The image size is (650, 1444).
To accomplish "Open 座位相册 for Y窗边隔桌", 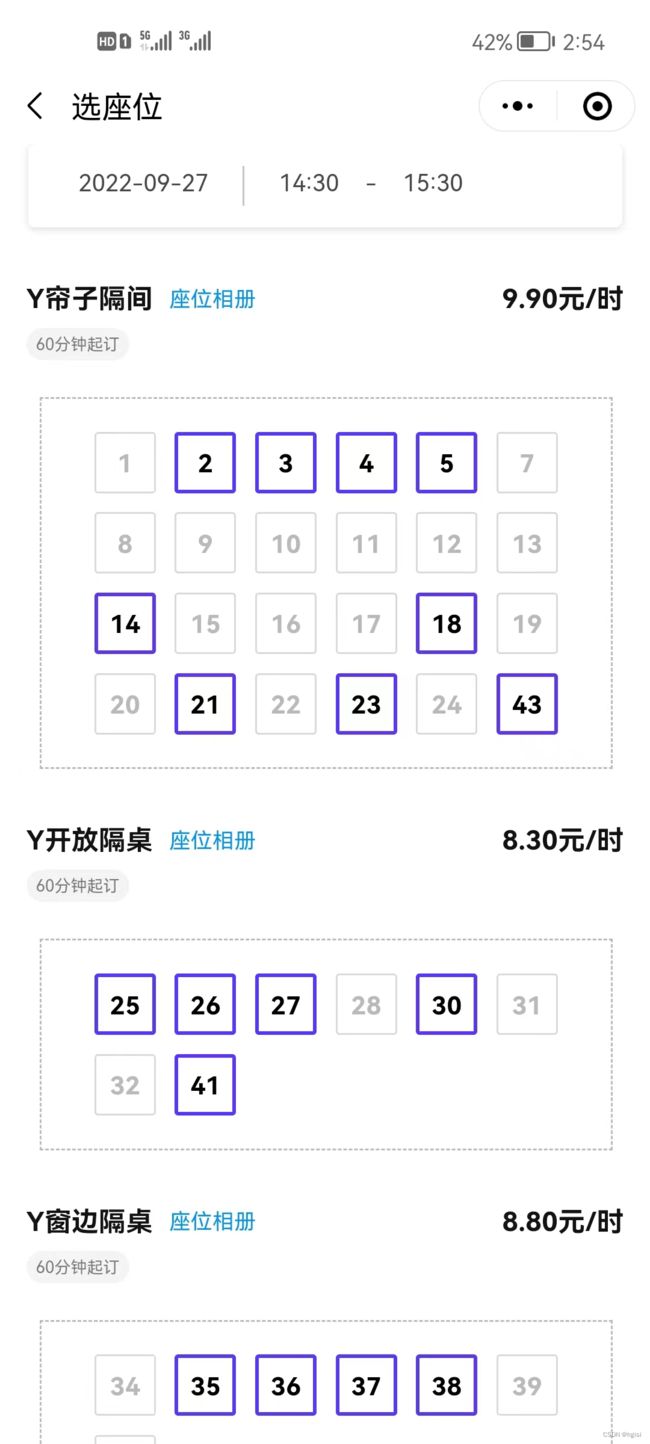I will [x=212, y=1221].
